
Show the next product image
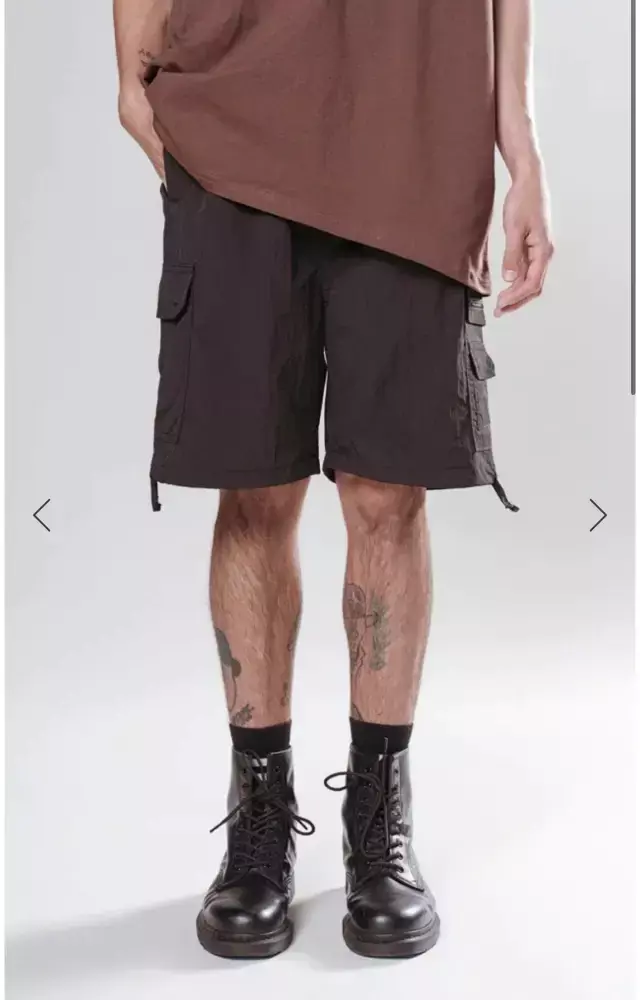point(597,515)
